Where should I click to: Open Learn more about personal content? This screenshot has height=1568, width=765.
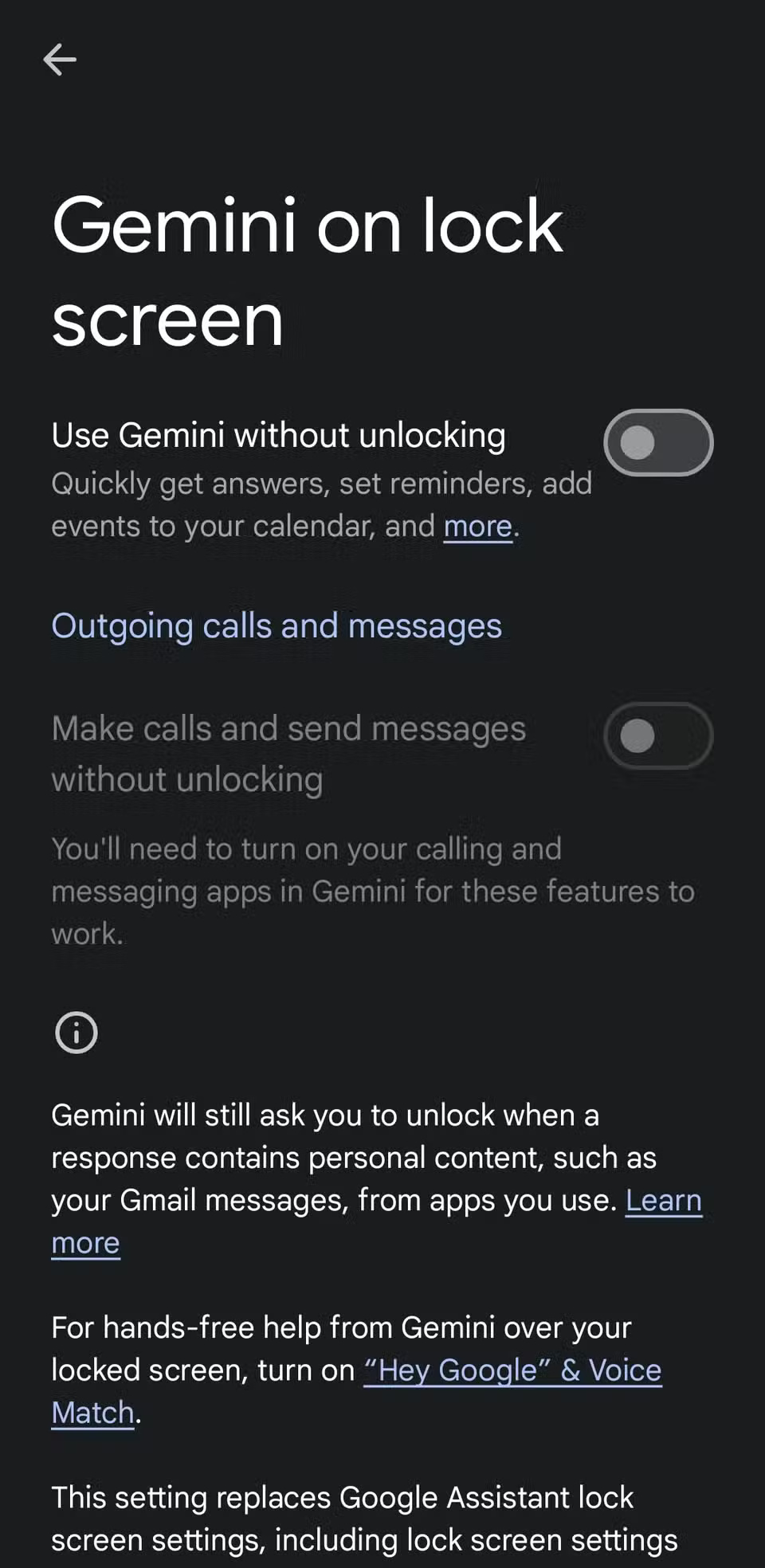(x=663, y=1201)
